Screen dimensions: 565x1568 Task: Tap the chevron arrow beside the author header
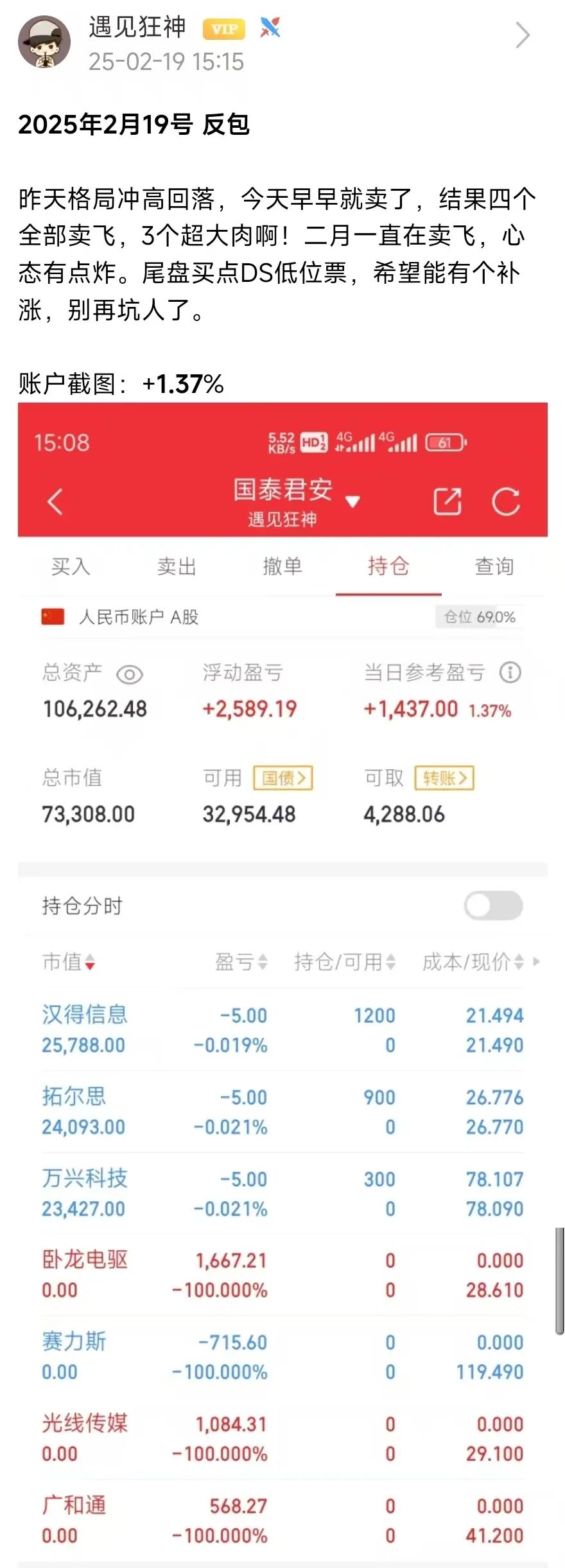(x=523, y=36)
